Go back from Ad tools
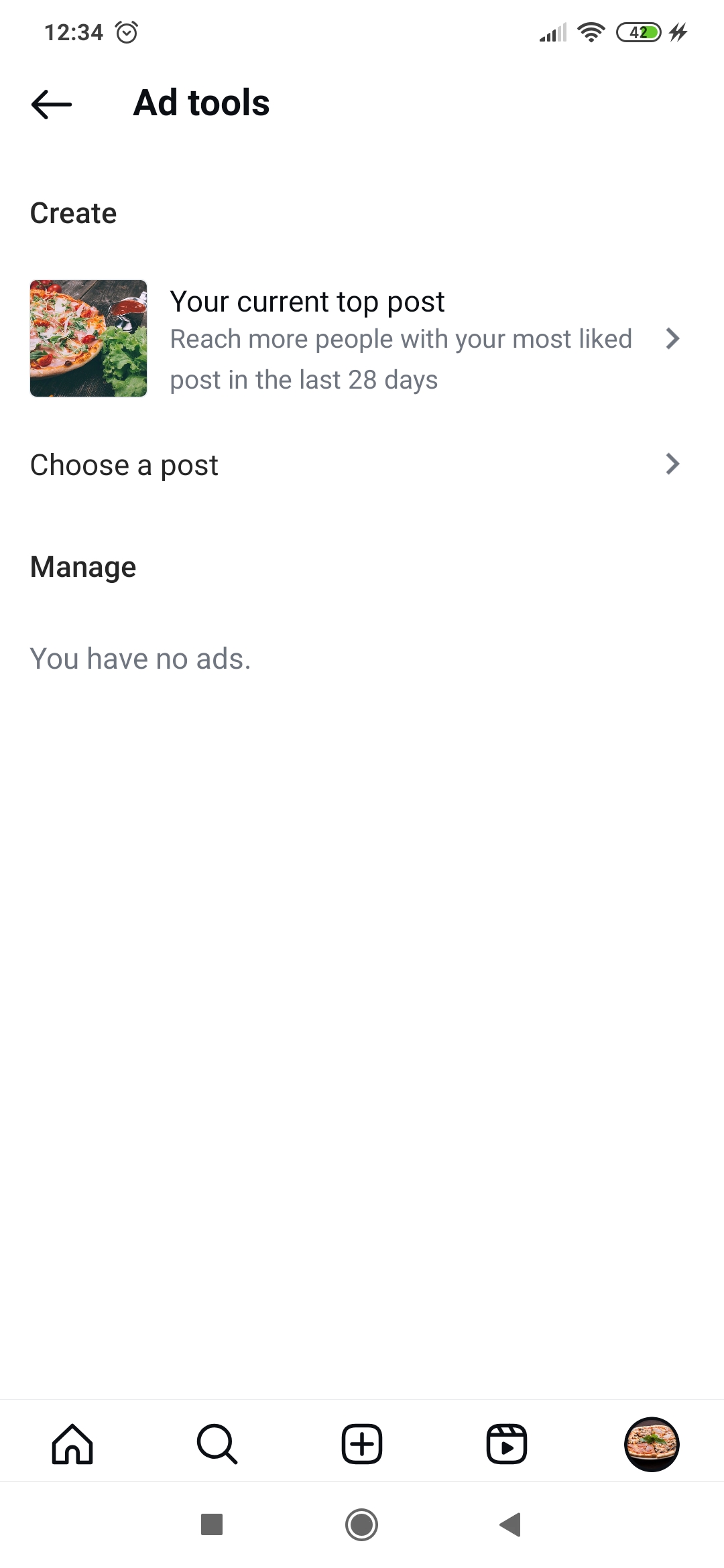 52,104
